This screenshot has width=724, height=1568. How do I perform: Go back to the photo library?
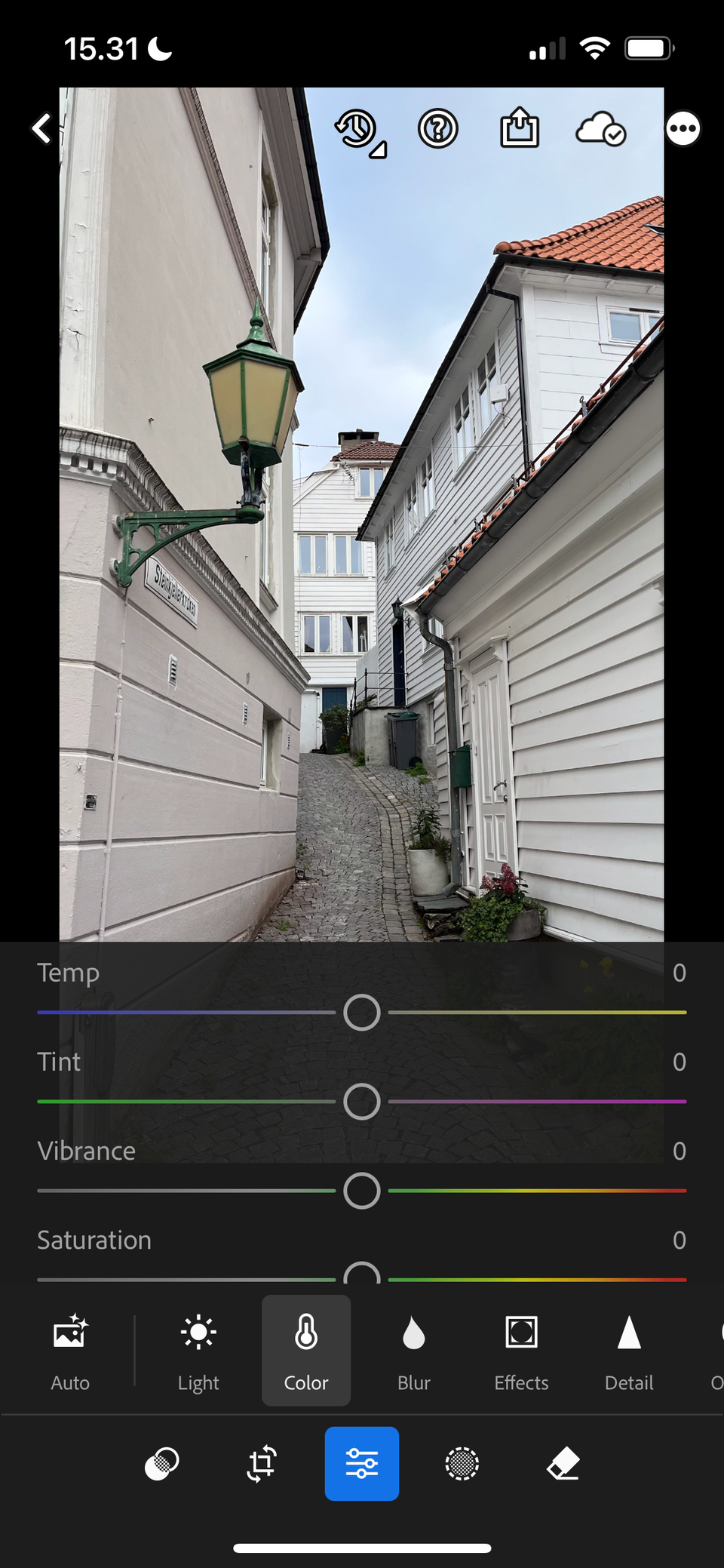(41, 128)
